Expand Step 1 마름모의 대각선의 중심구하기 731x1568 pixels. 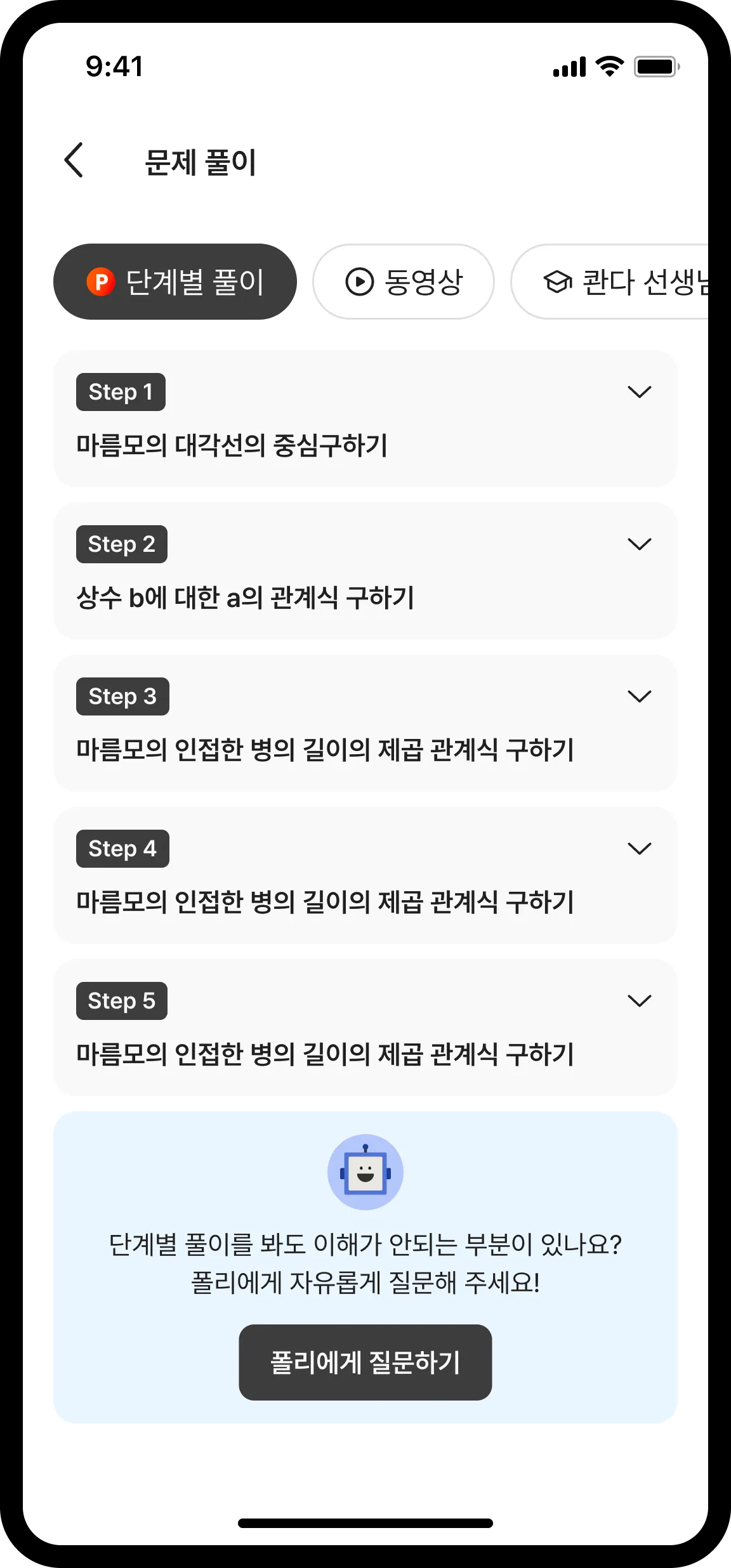(x=639, y=392)
